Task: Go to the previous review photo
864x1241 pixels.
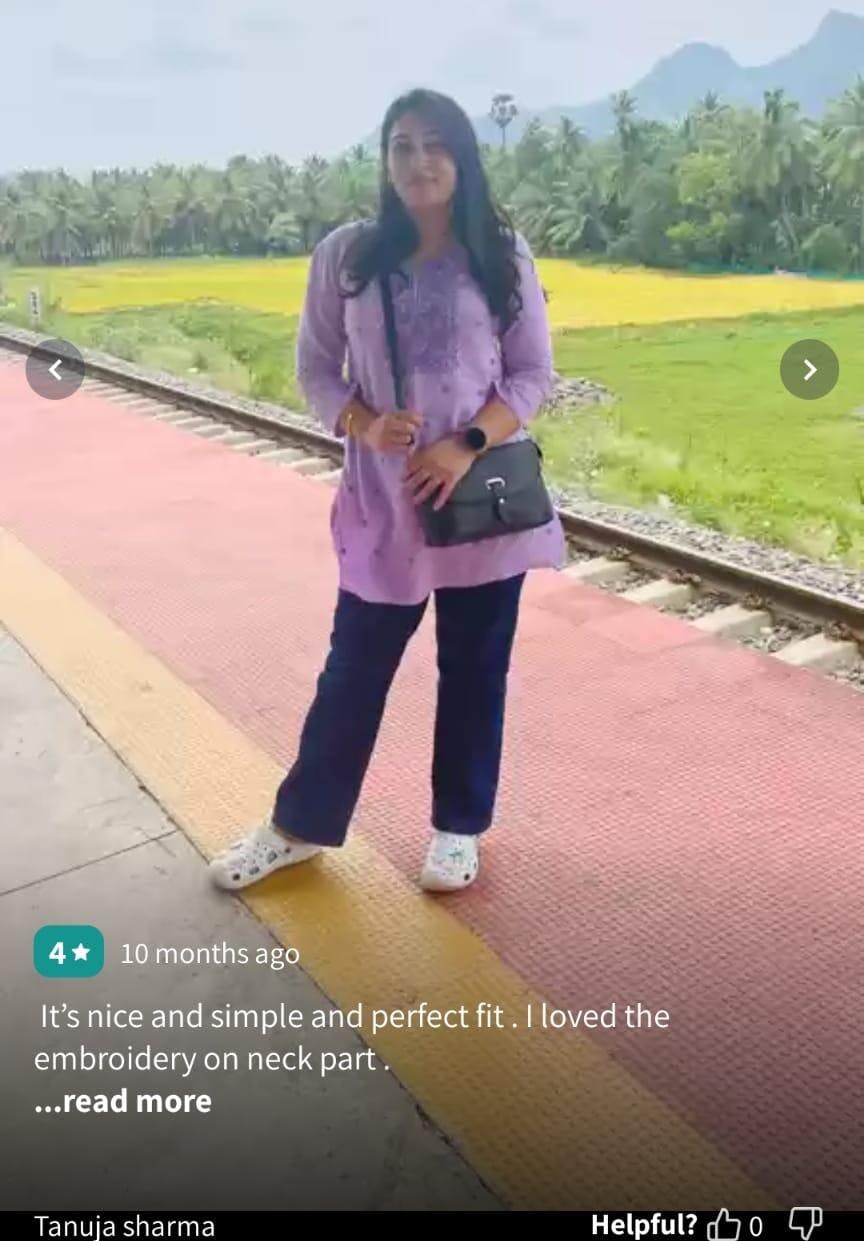Action: 55,369
